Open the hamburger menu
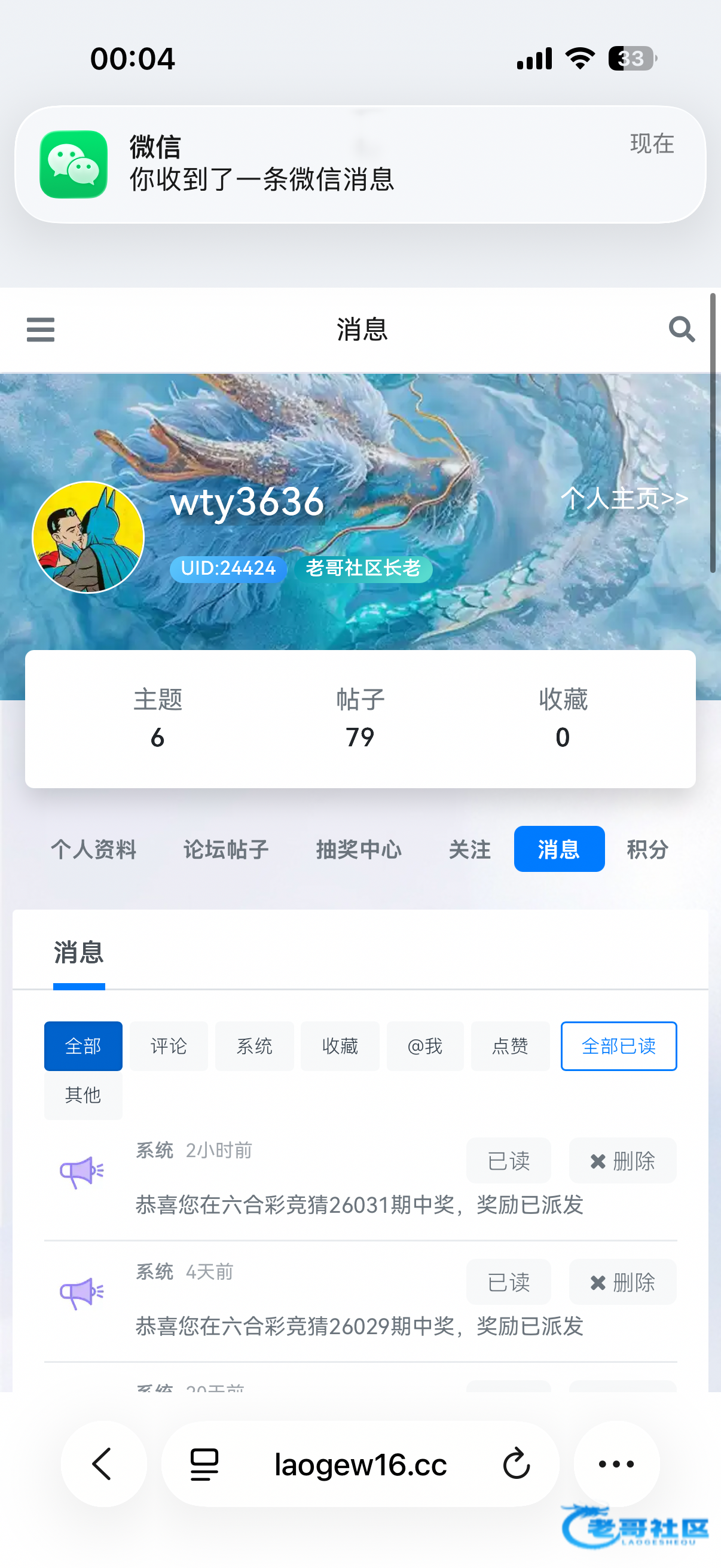 point(41,330)
